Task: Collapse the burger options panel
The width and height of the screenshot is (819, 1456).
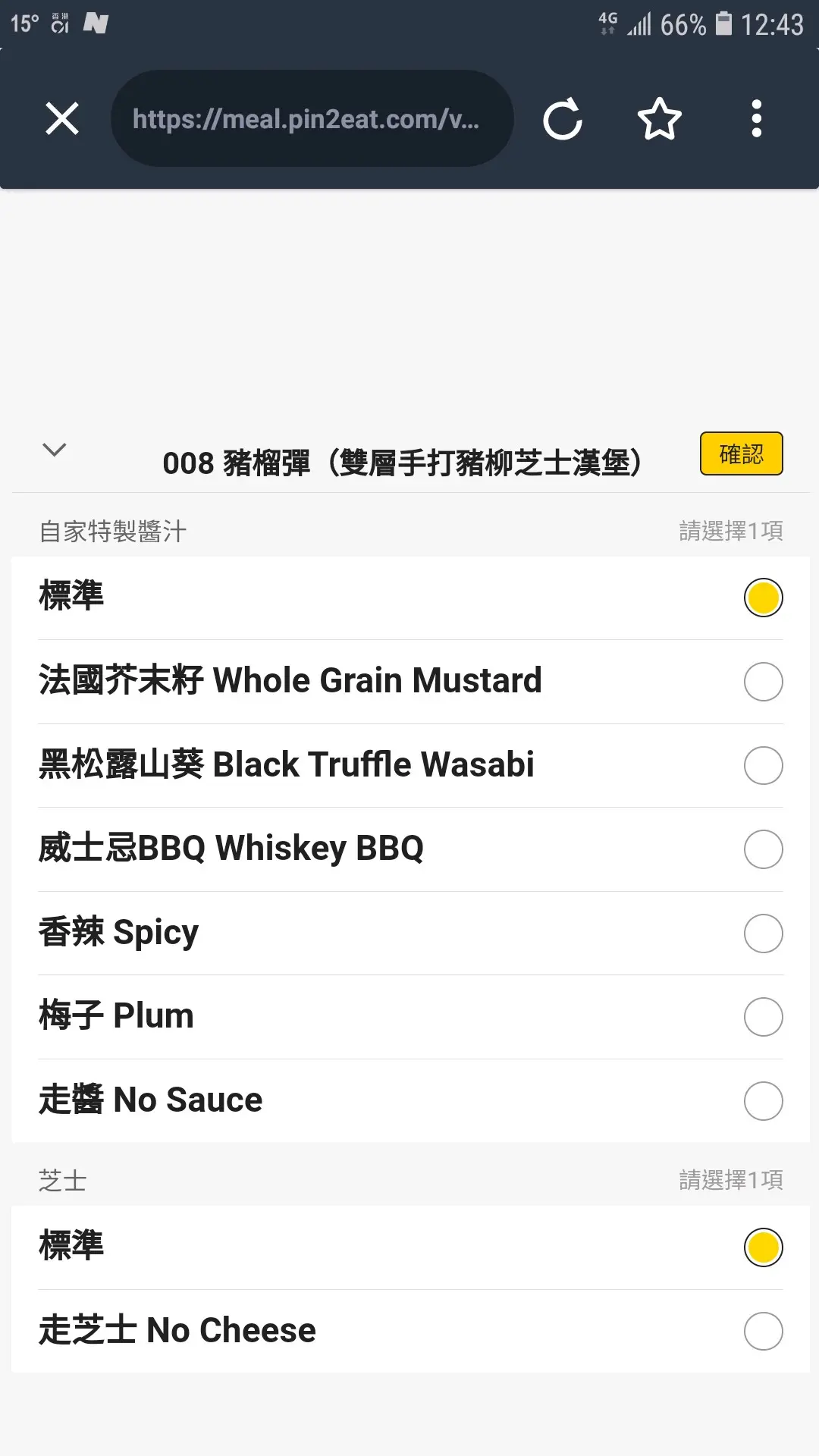Action: (x=55, y=450)
